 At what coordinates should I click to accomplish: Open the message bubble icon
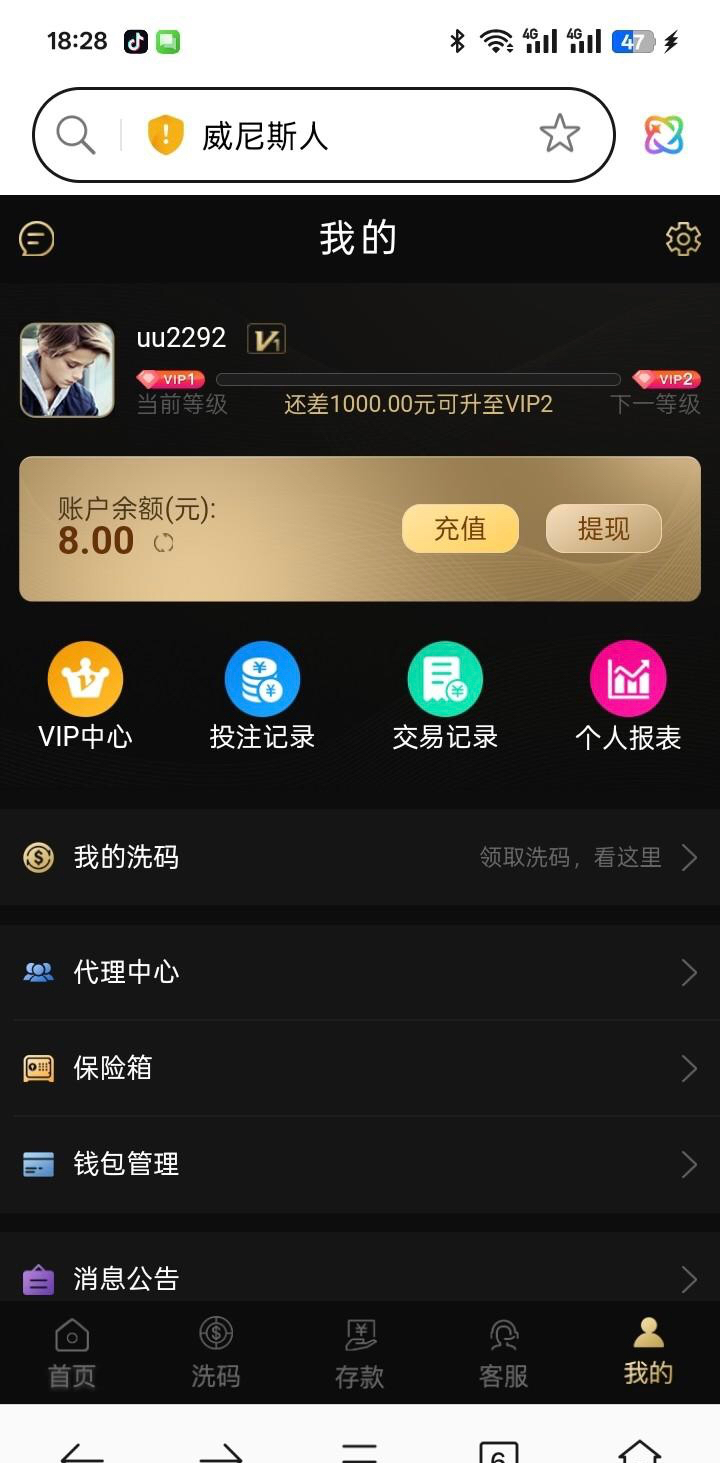coord(37,239)
